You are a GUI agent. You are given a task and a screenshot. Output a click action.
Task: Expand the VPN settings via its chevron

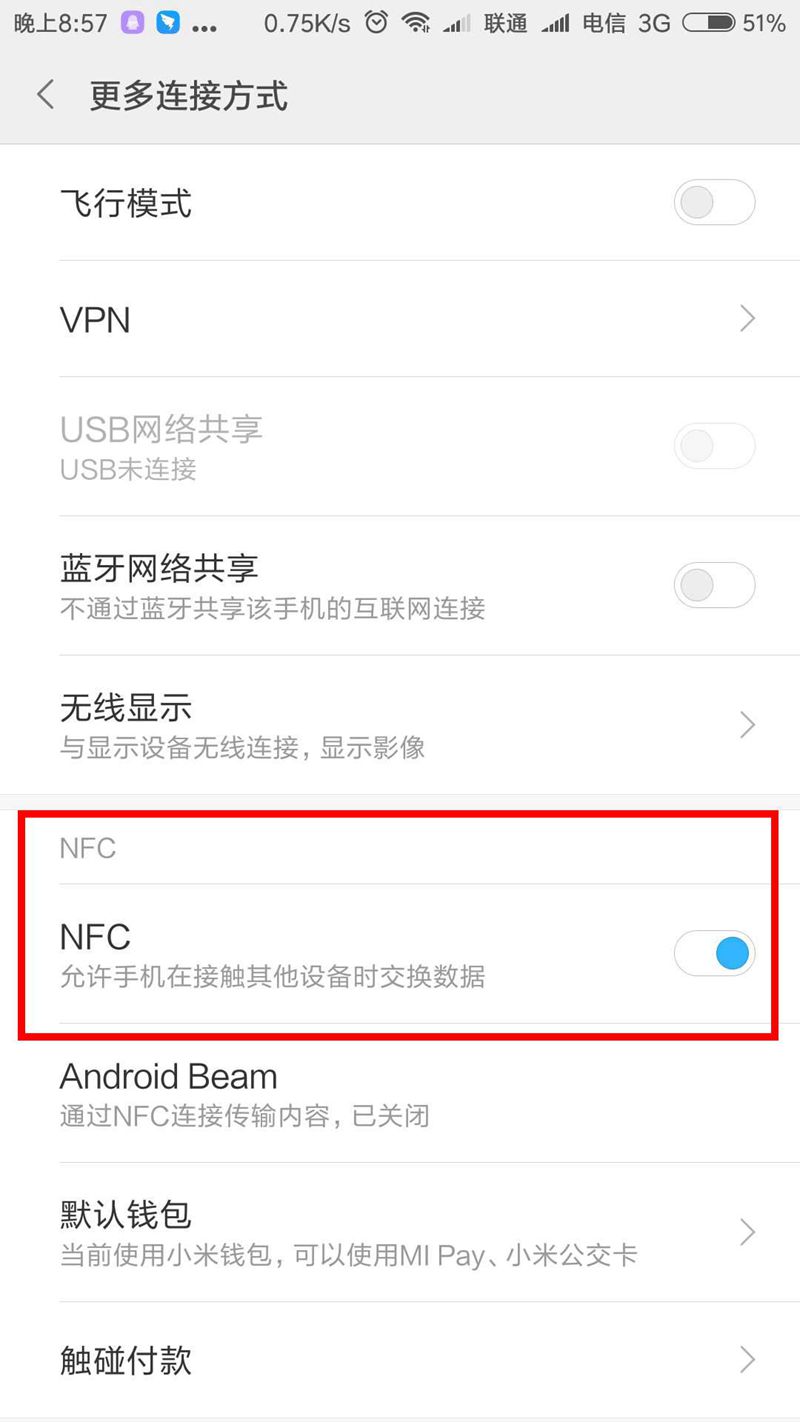(747, 319)
